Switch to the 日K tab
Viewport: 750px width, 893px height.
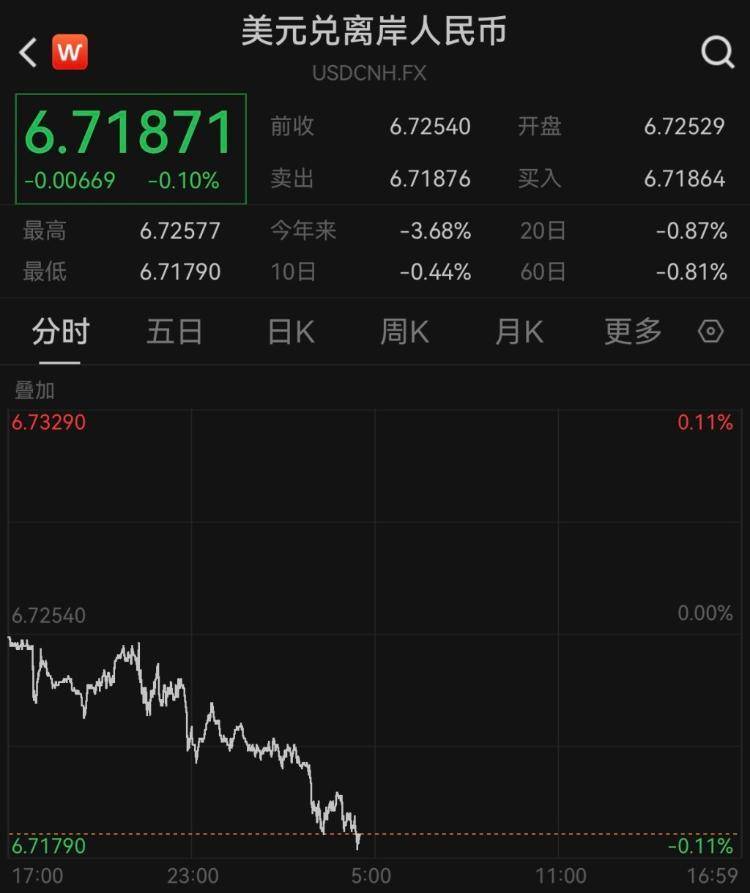click(x=290, y=331)
